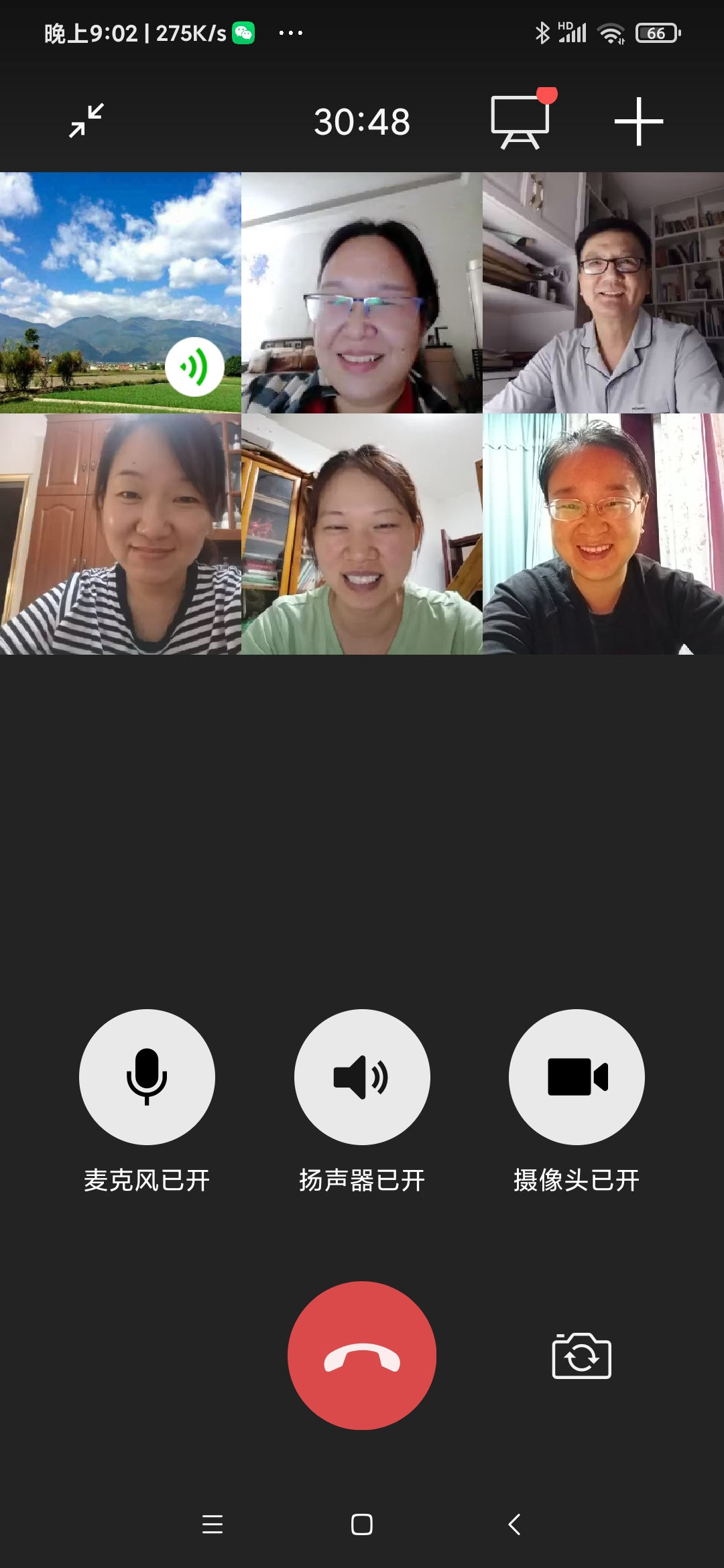Open recent apps from the navigation bar
The image size is (724, 1568).
click(x=213, y=1524)
